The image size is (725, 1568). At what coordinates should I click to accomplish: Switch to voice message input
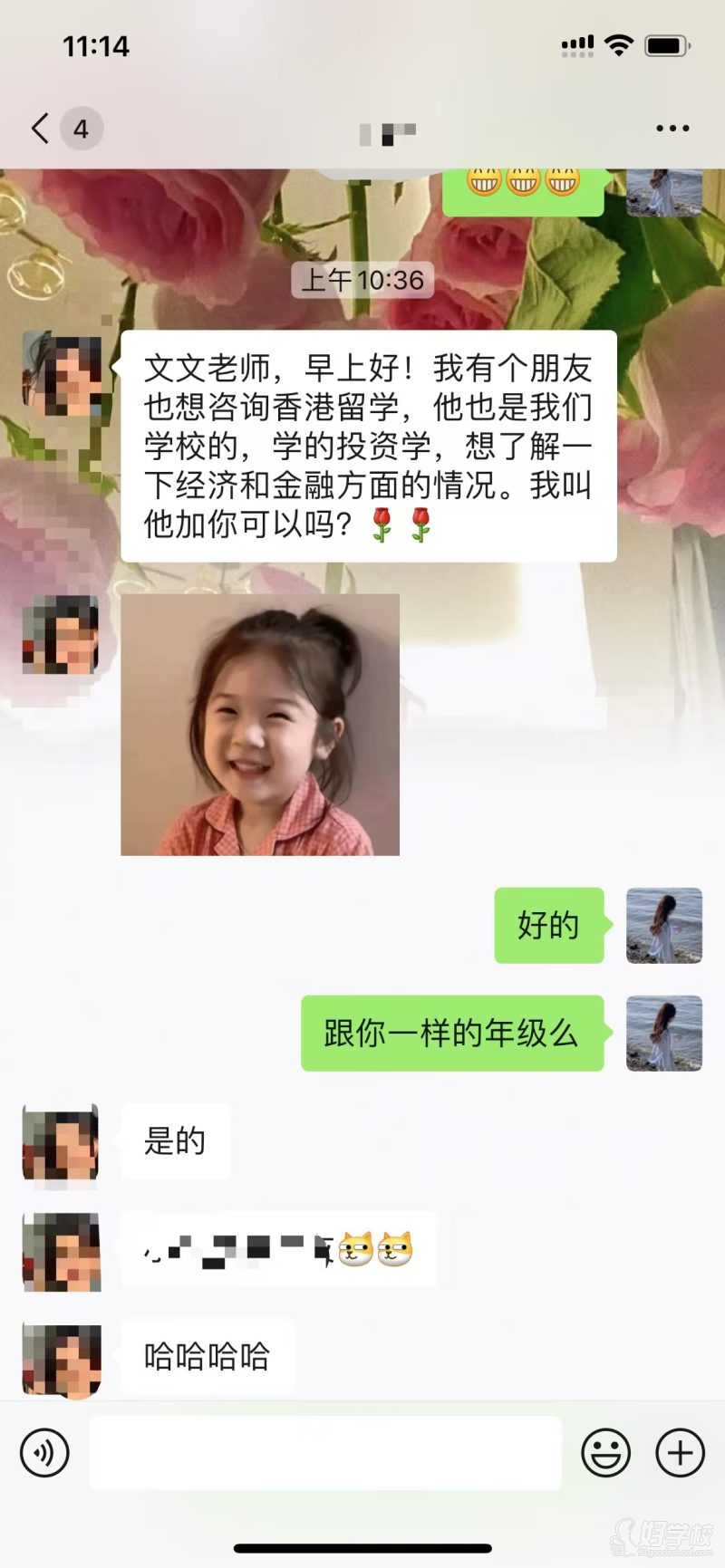point(44,1453)
